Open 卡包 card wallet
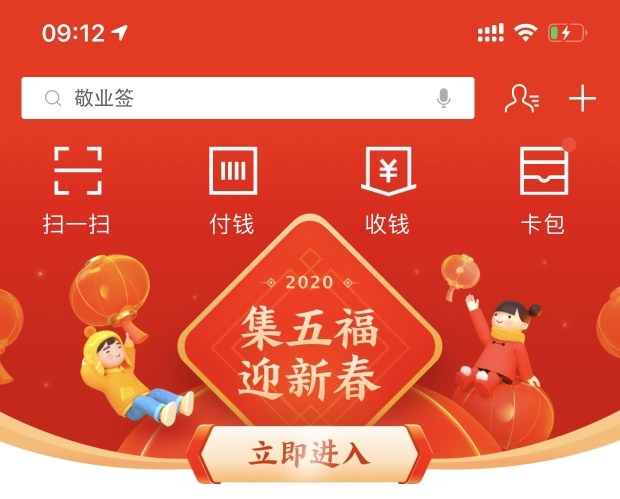The image size is (620, 499). (x=543, y=188)
